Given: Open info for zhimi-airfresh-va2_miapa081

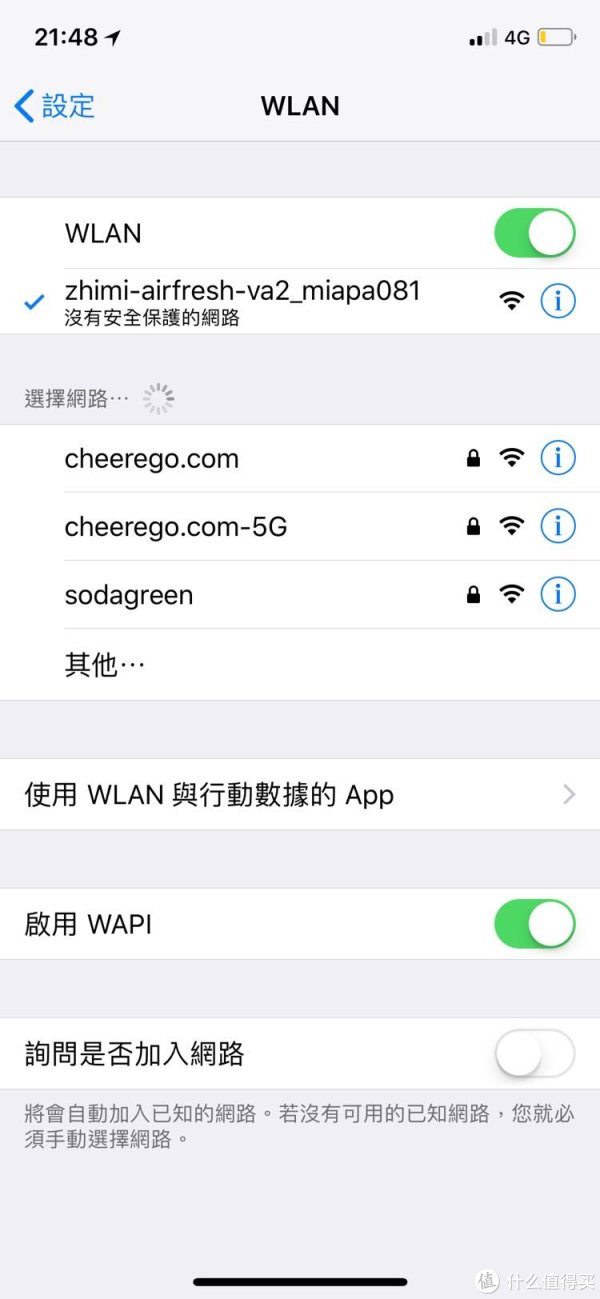Looking at the screenshot, I should (x=558, y=301).
